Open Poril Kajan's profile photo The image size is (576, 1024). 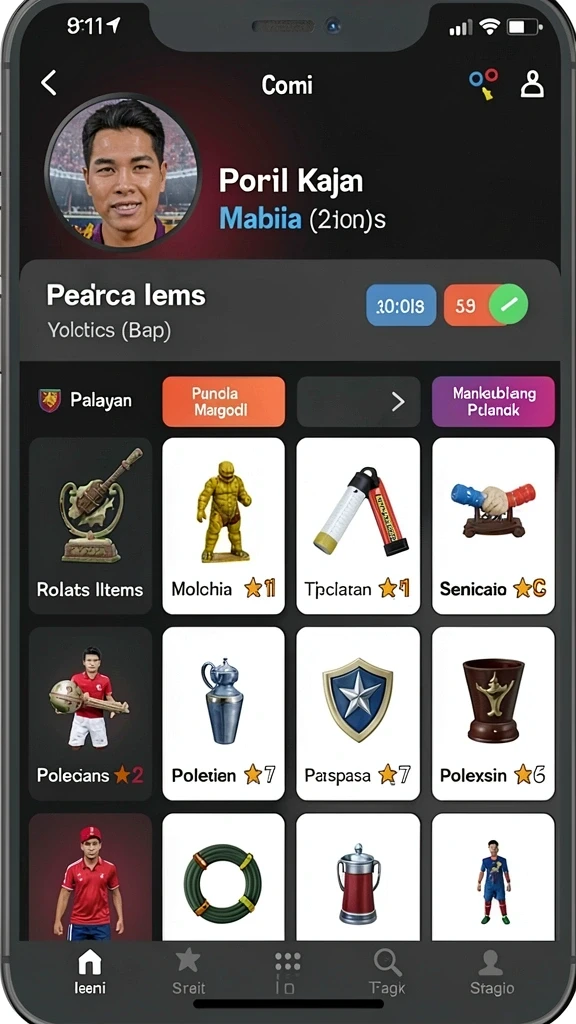tap(123, 171)
